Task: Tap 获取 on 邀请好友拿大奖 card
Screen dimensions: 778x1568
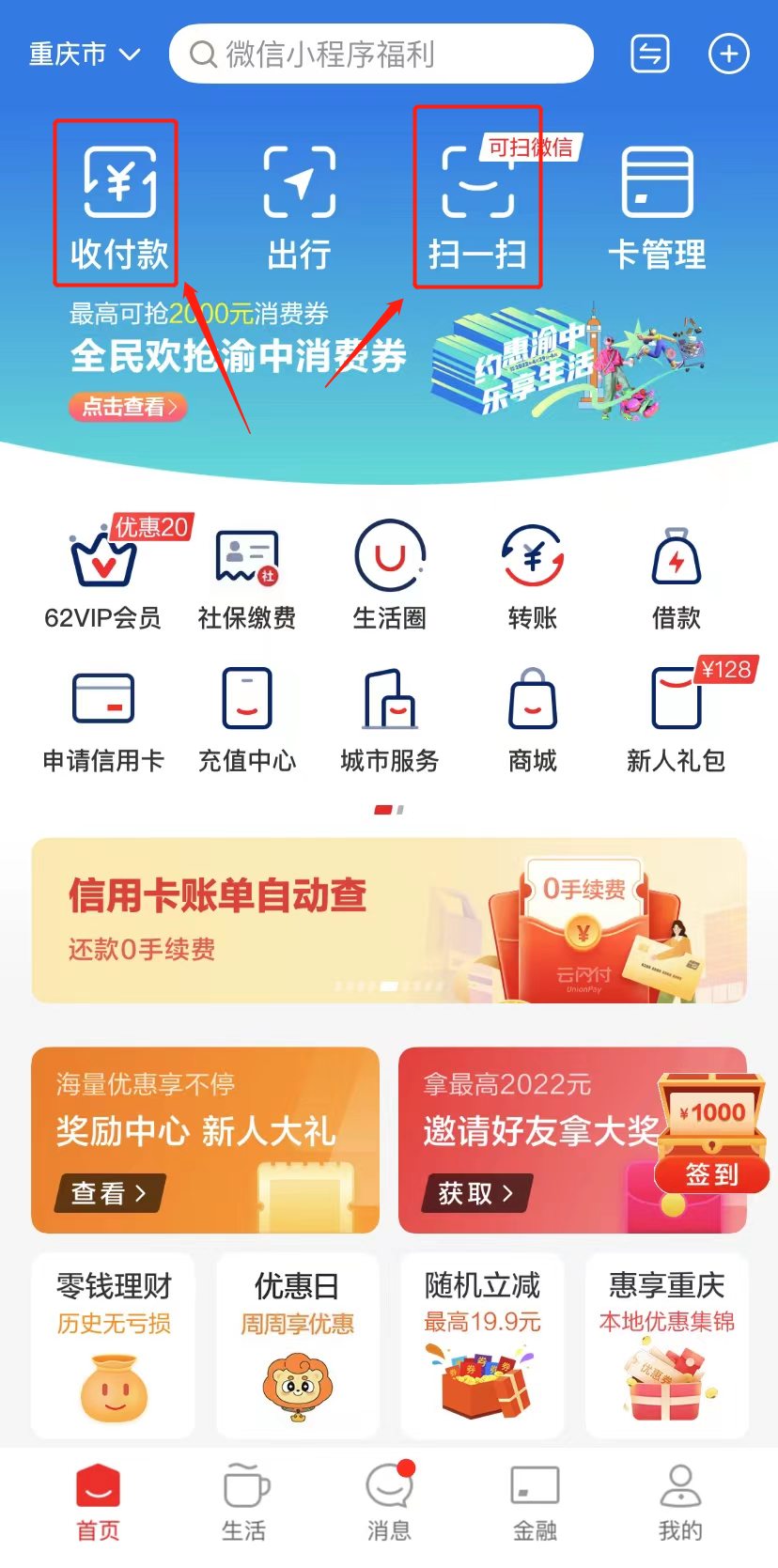Action: pos(477,1193)
